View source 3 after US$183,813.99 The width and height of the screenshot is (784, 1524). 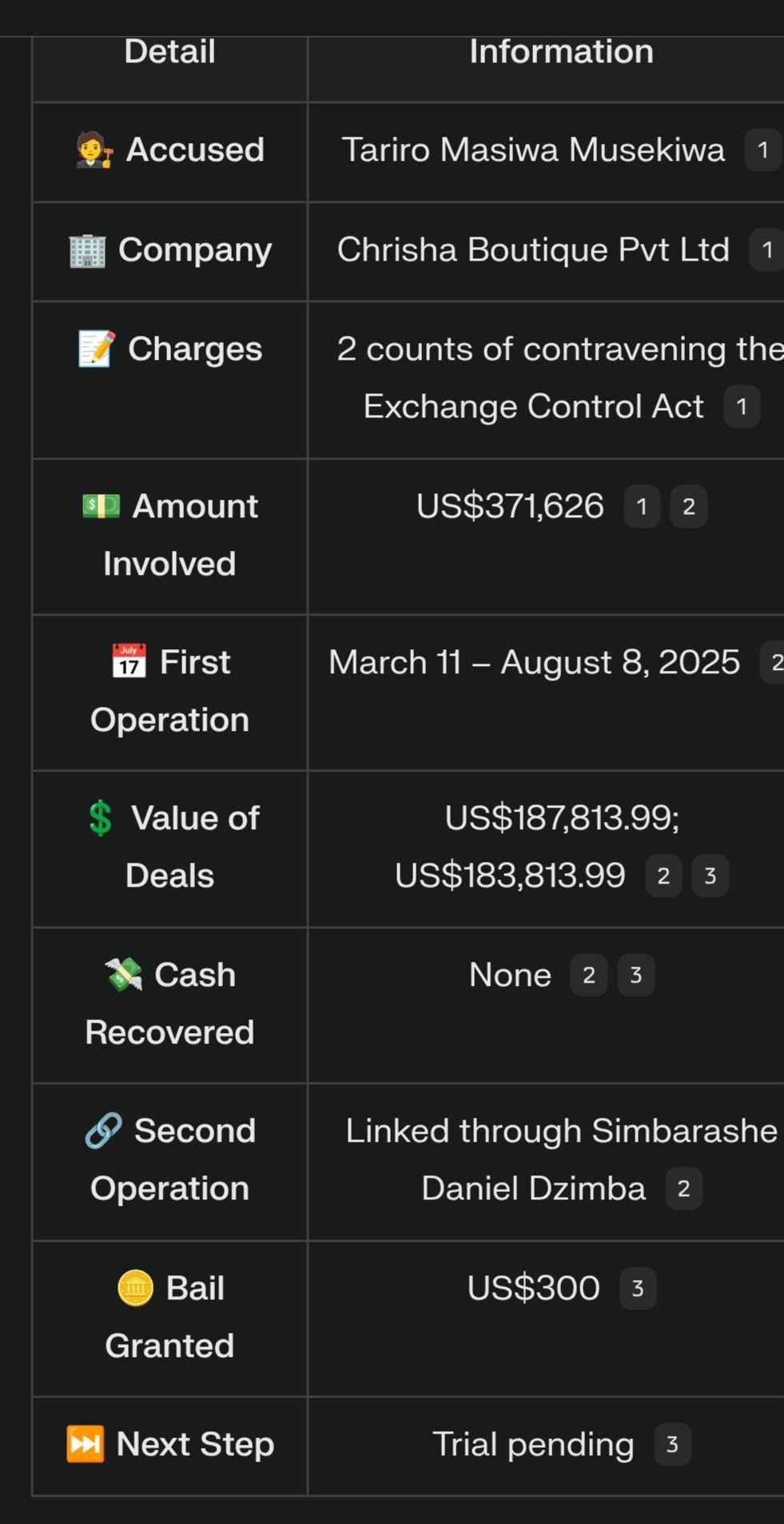click(710, 876)
